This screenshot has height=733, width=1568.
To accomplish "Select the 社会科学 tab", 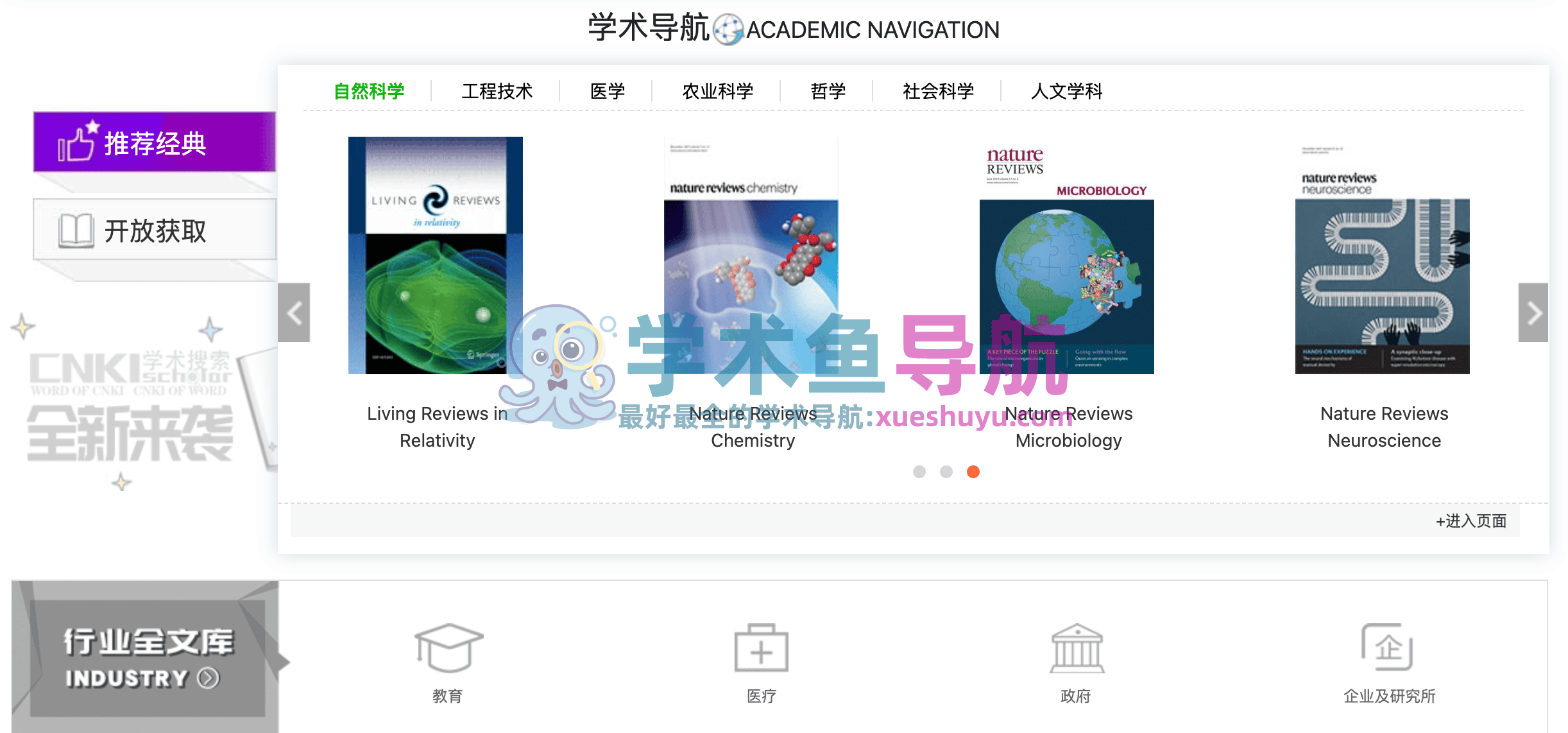I will tap(938, 91).
